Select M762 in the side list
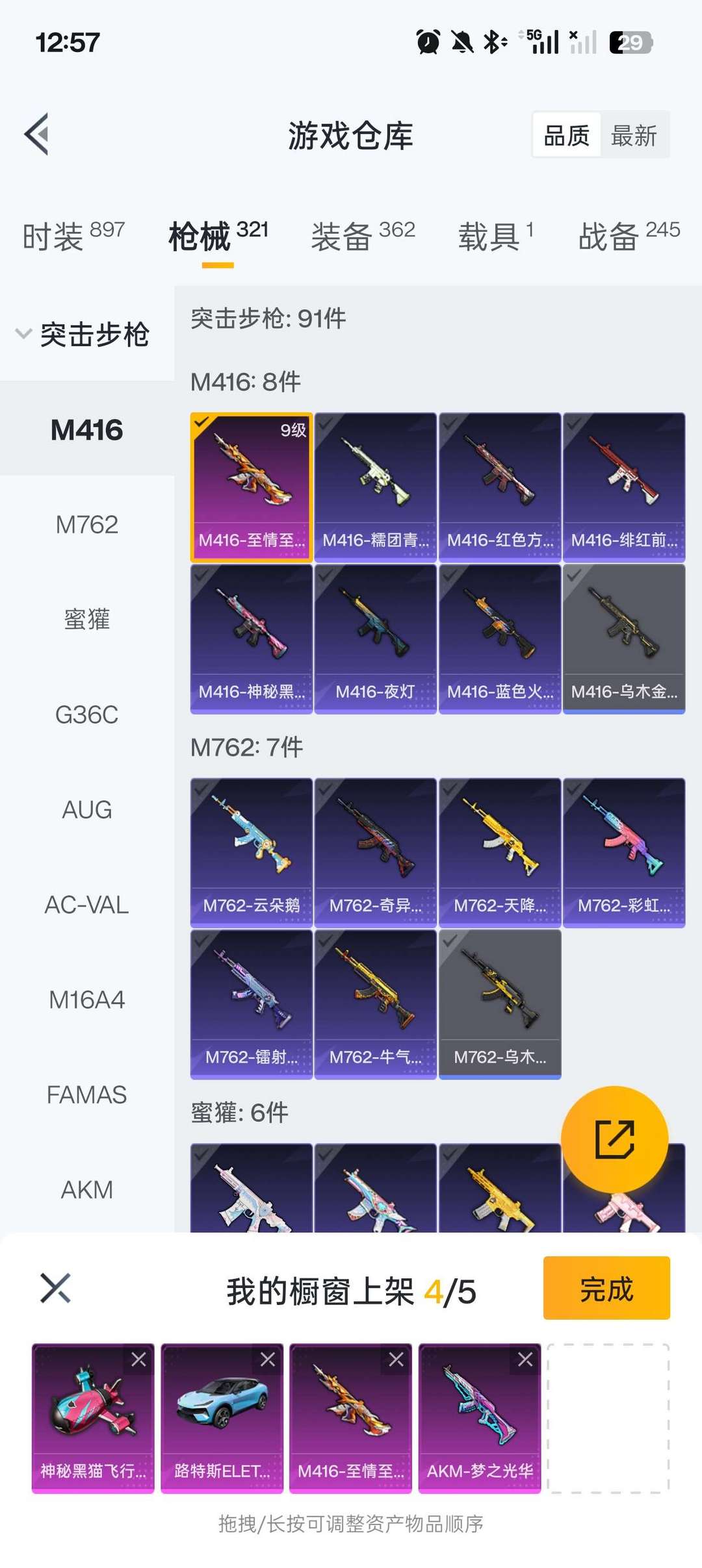702x1568 pixels. (x=86, y=525)
